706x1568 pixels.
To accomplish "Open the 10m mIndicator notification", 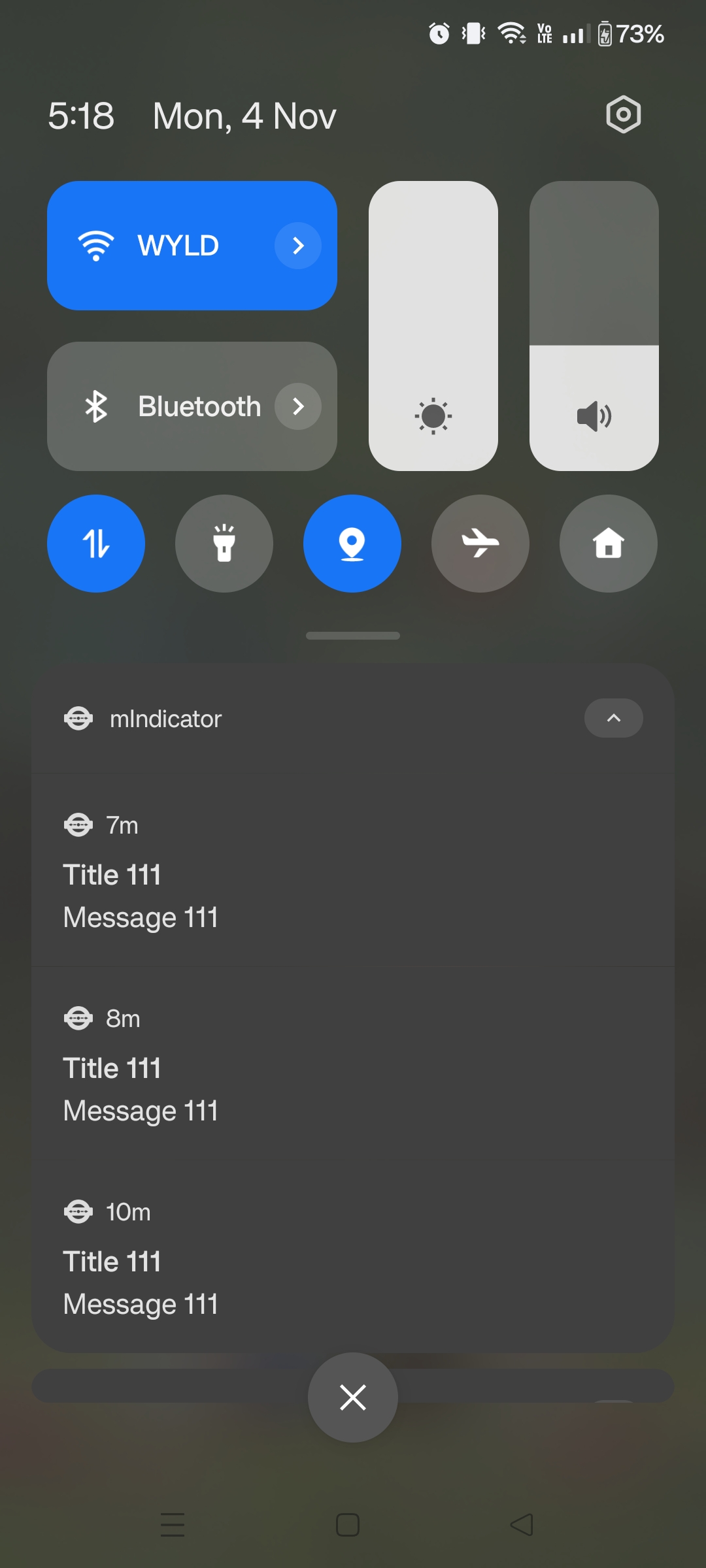I will [353, 1261].
